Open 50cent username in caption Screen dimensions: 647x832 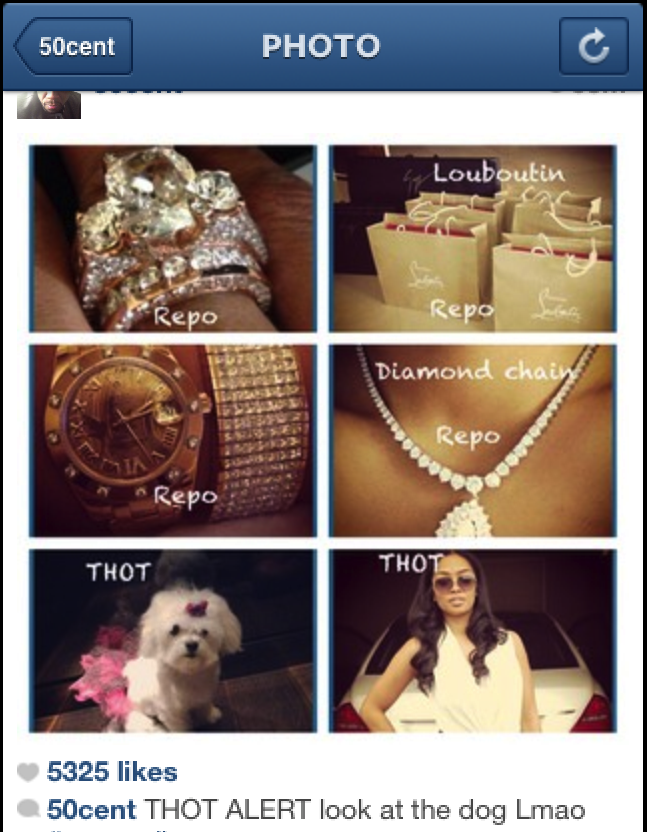click(x=91, y=809)
